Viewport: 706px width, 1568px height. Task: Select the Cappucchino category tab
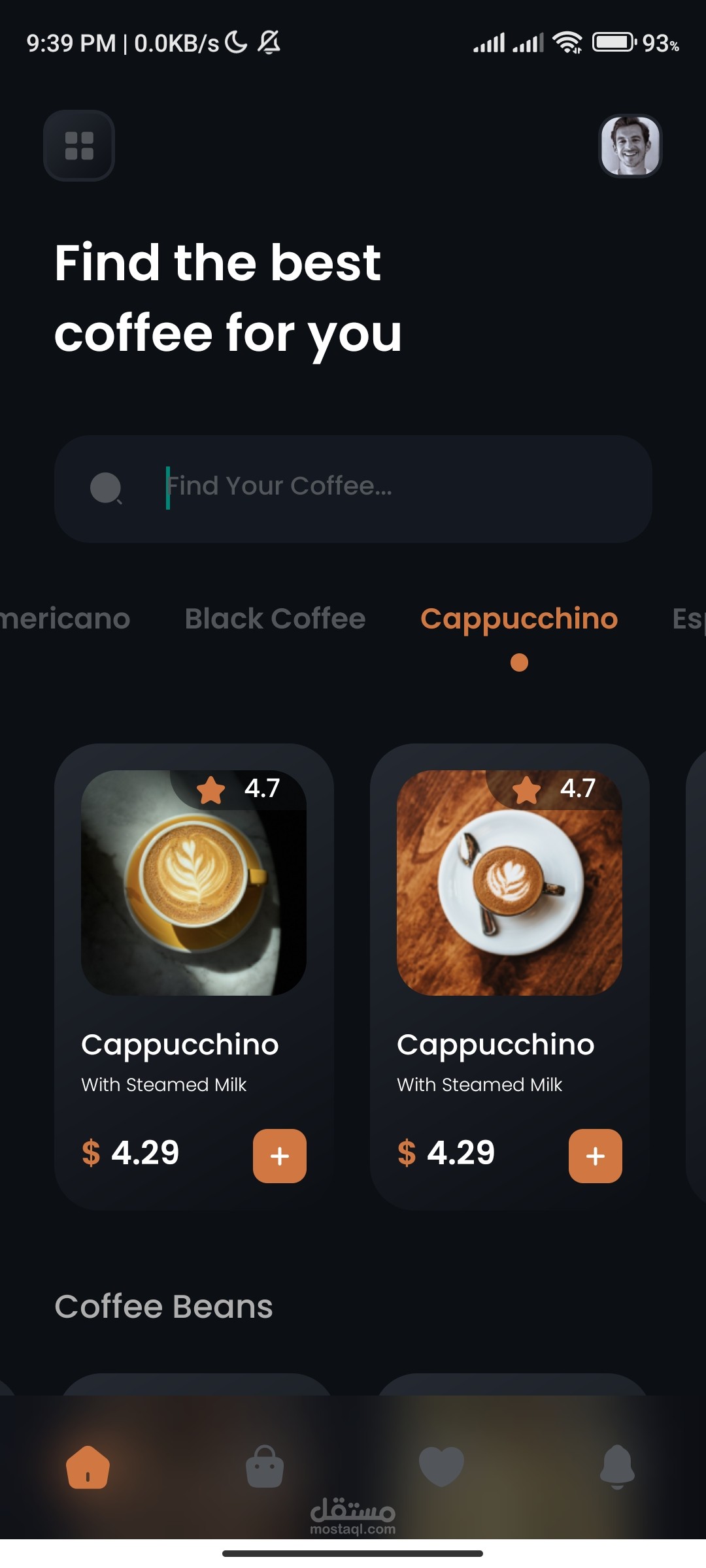[519, 618]
